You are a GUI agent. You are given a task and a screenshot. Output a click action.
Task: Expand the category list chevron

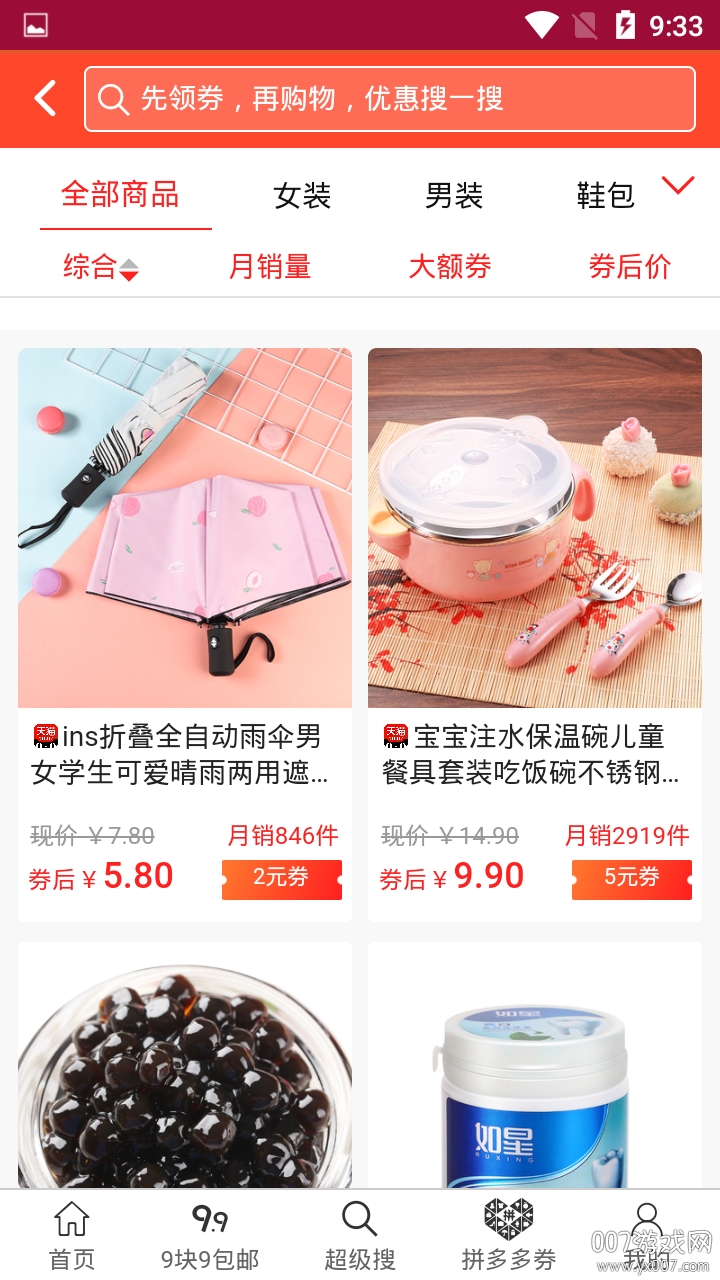(x=679, y=185)
